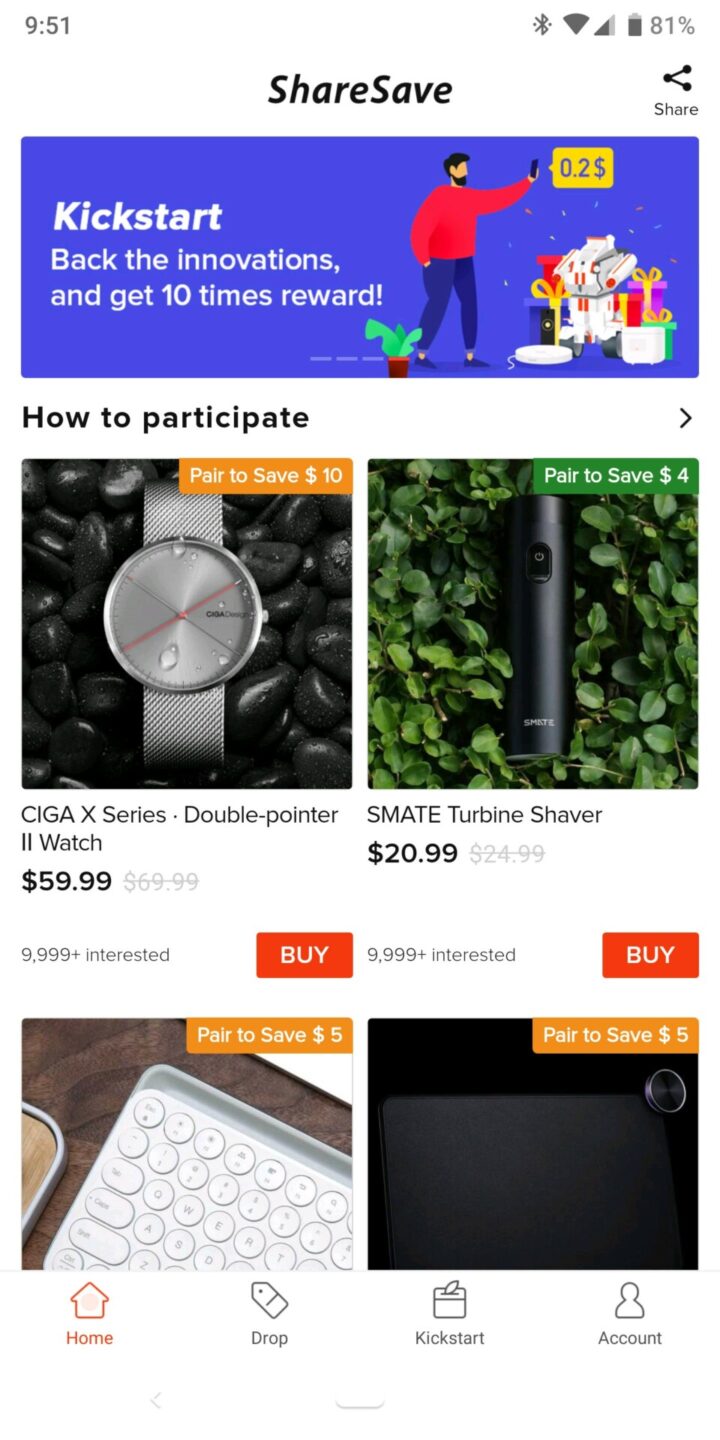720x1440 pixels.
Task: Buy the SMATE Turbine Shaver
Action: (650, 955)
